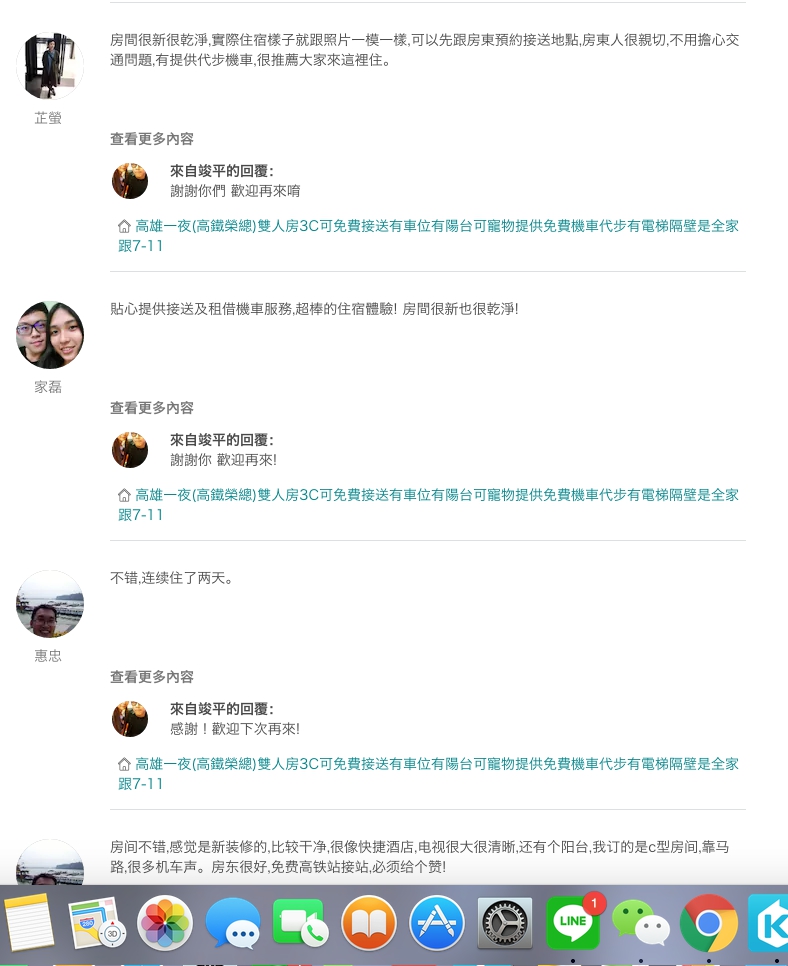Open host 竣平's avatar in the 謝謝你們 reply
The image size is (788, 966).
point(130,181)
